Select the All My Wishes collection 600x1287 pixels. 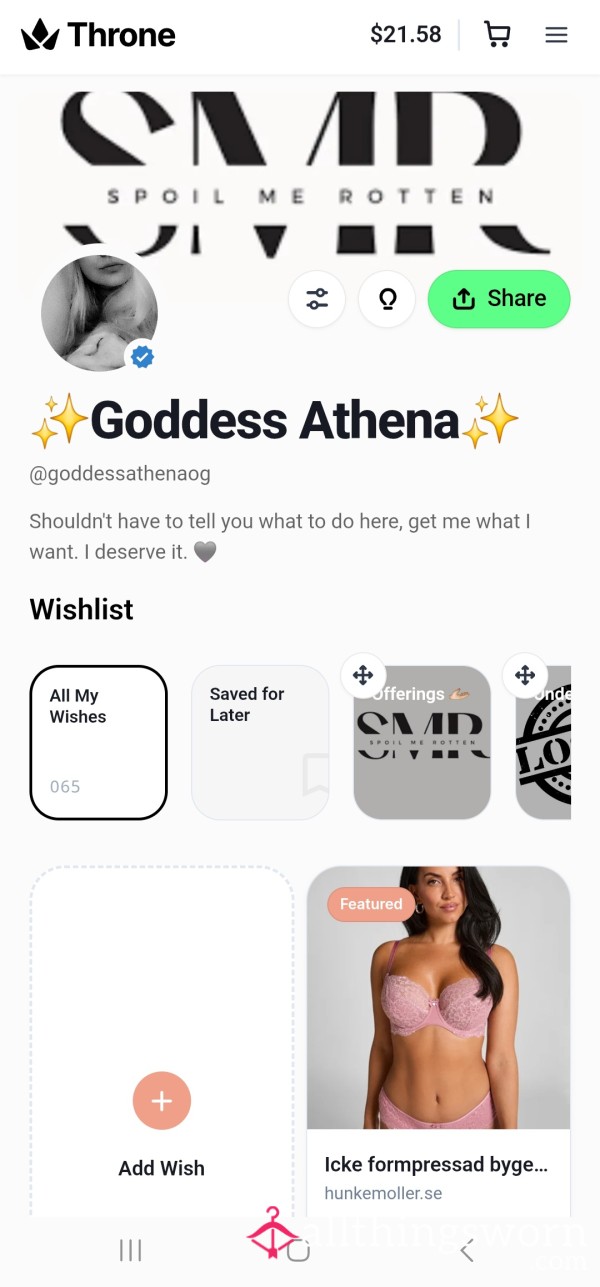point(98,742)
